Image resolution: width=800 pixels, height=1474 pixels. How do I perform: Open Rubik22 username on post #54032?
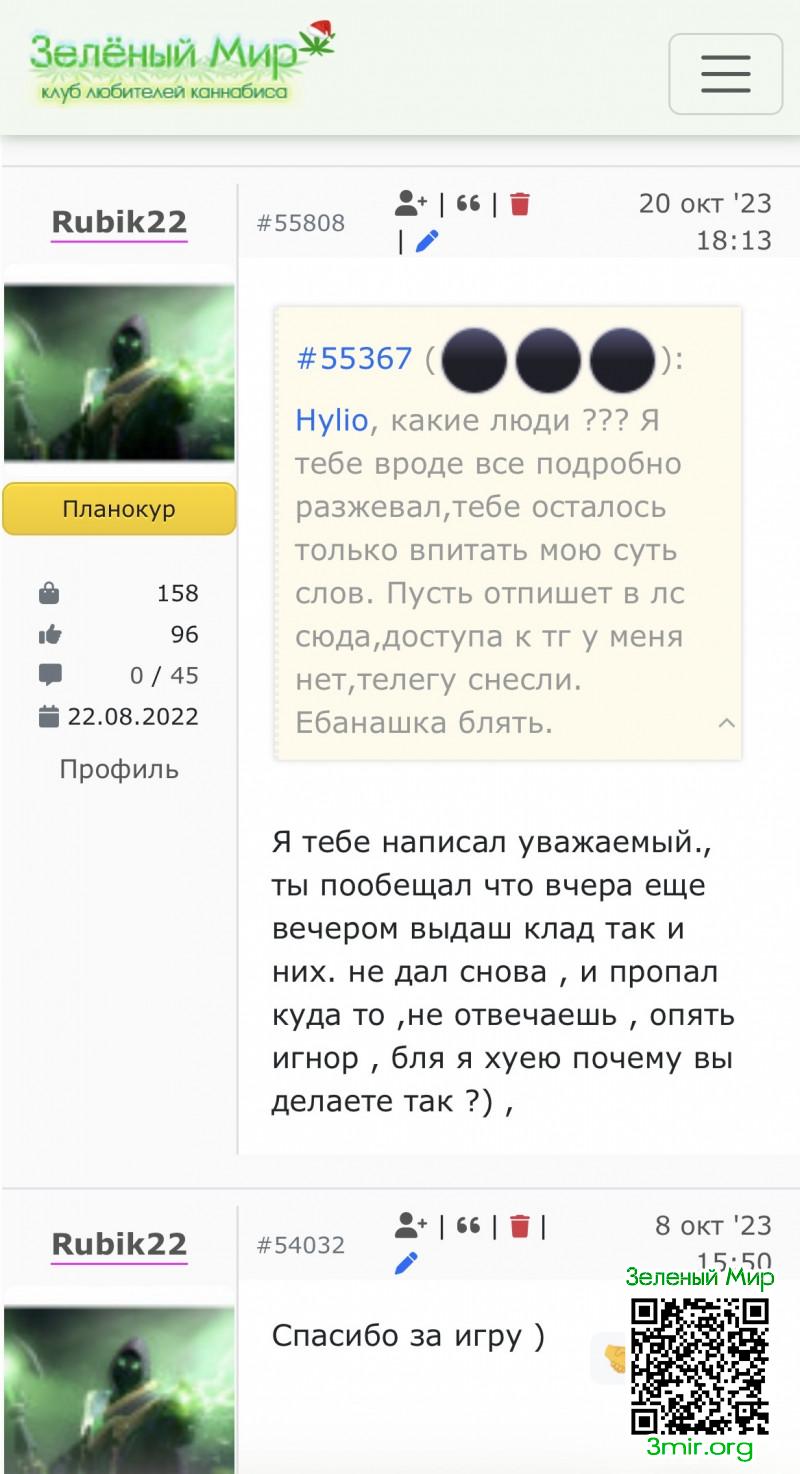119,1244
